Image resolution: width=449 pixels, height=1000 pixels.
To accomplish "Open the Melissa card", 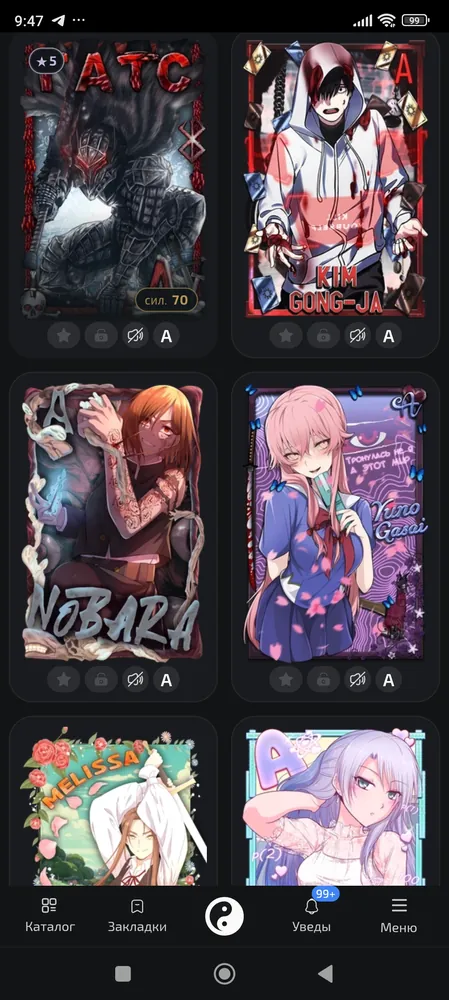I will (113, 807).
